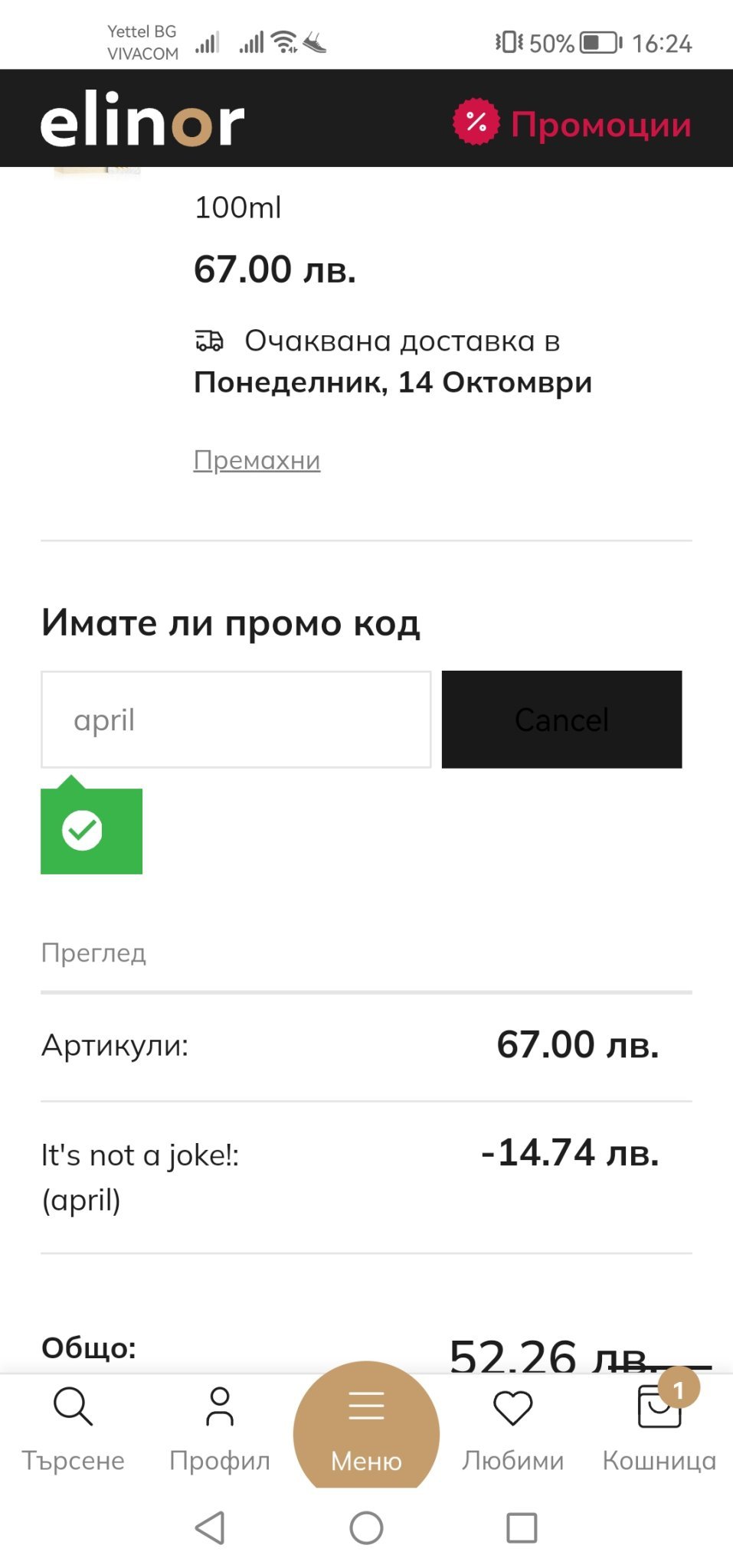
Task: Switch to Любими favorites tab
Action: coord(512,1429)
